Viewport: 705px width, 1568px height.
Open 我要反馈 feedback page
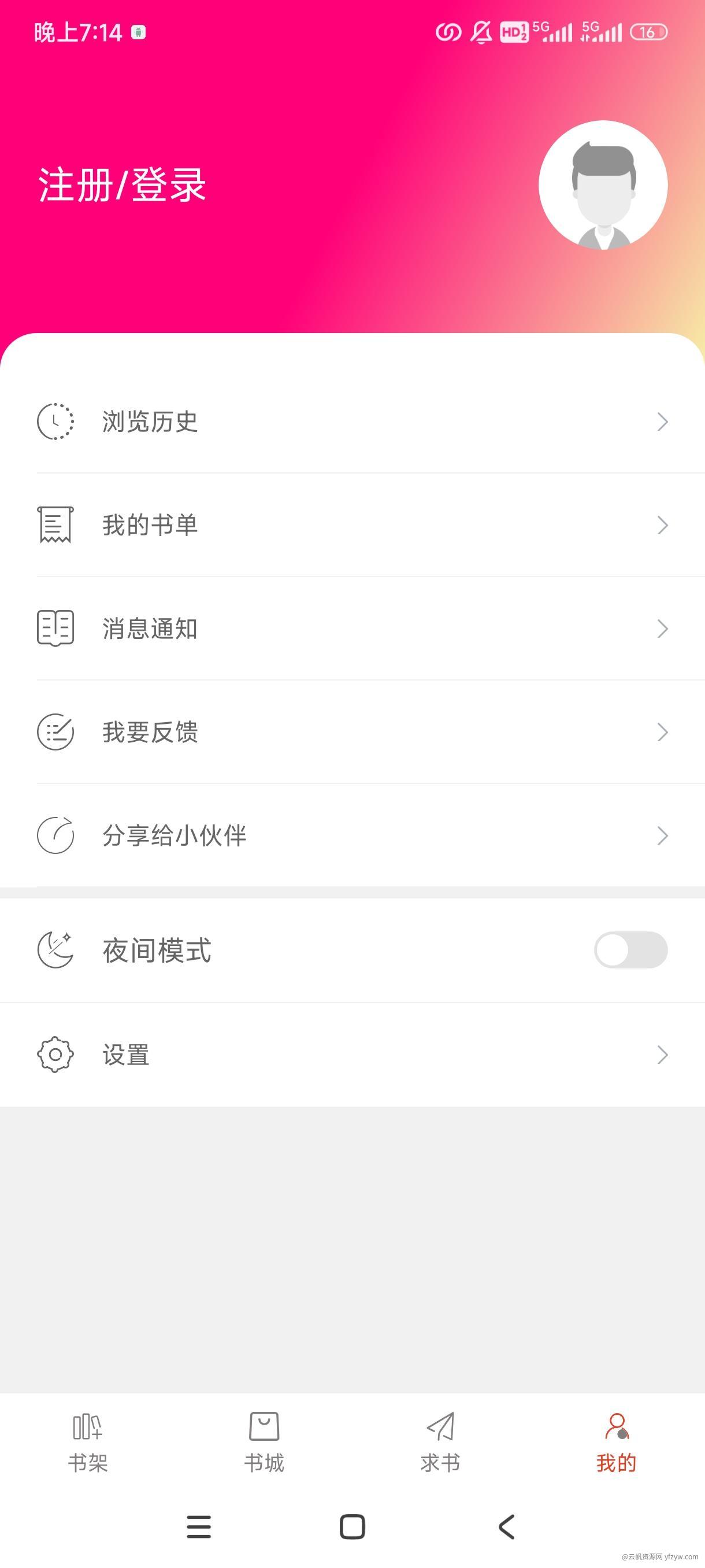pyautogui.click(x=352, y=731)
